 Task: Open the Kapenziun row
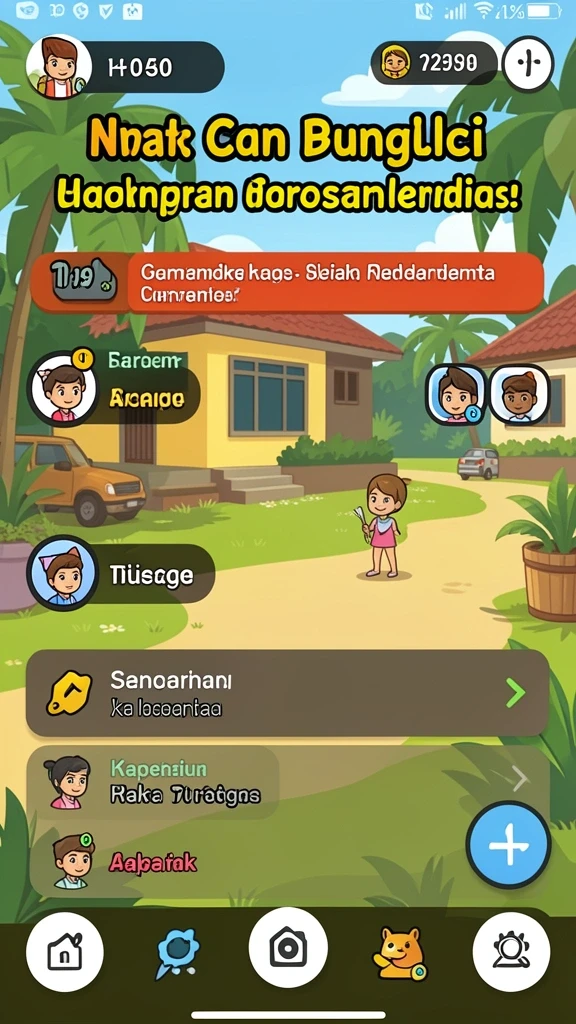point(287,782)
